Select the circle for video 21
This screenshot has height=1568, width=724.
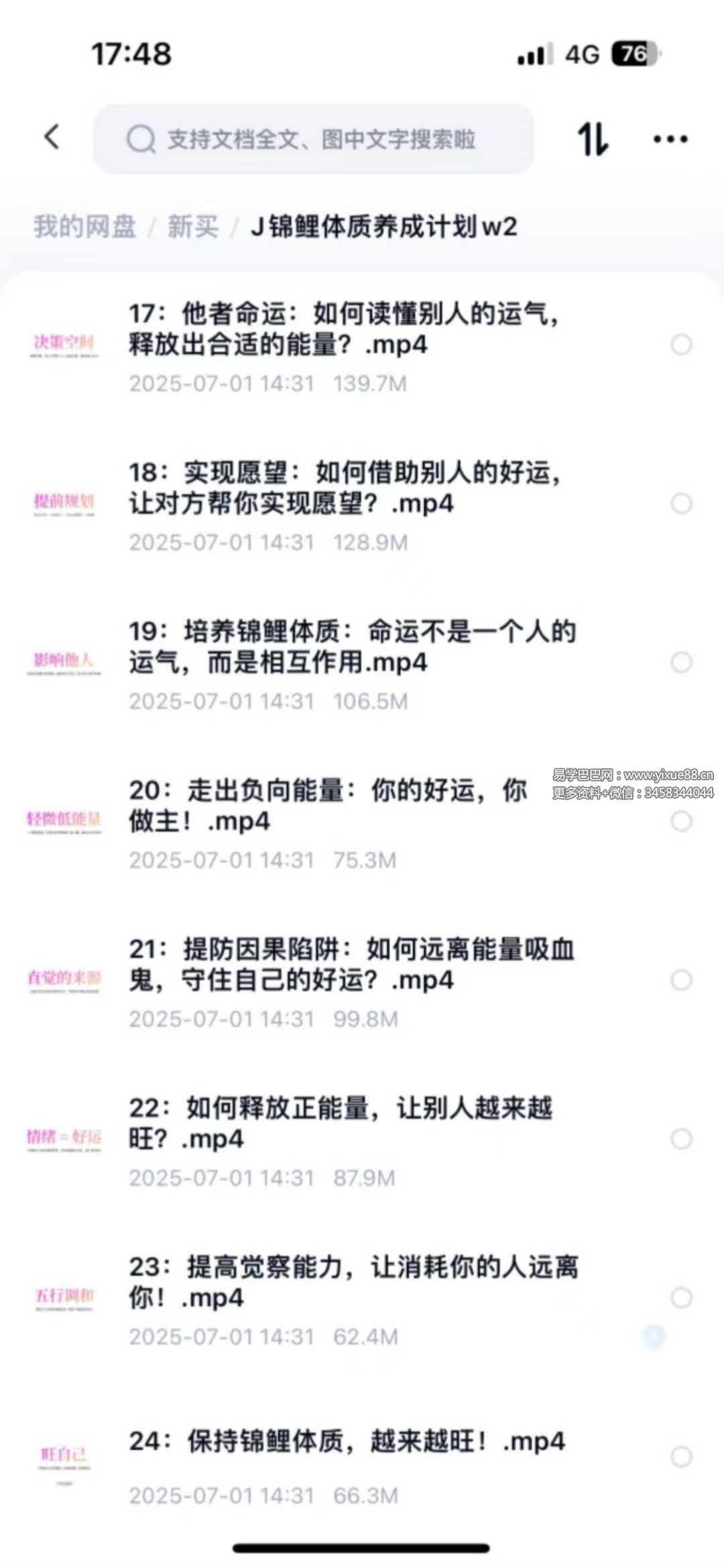[x=681, y=980]
